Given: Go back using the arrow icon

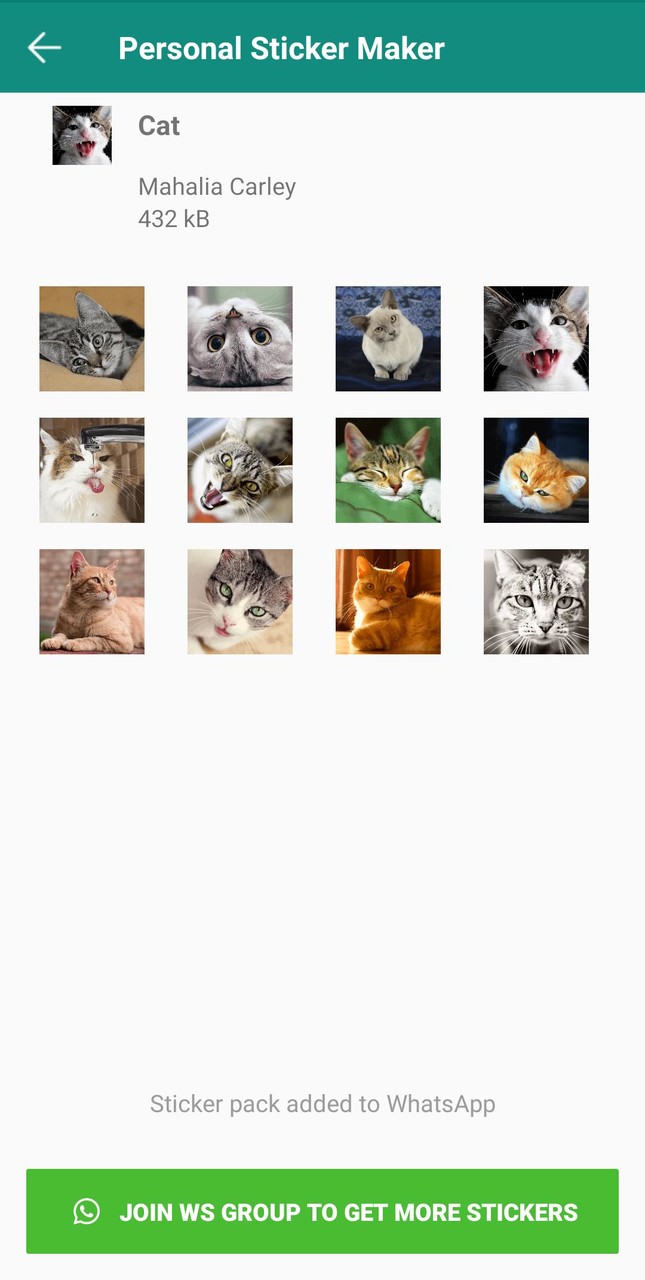Looking at the screenshot, I should pyautogui.click(x=44, y=47).
